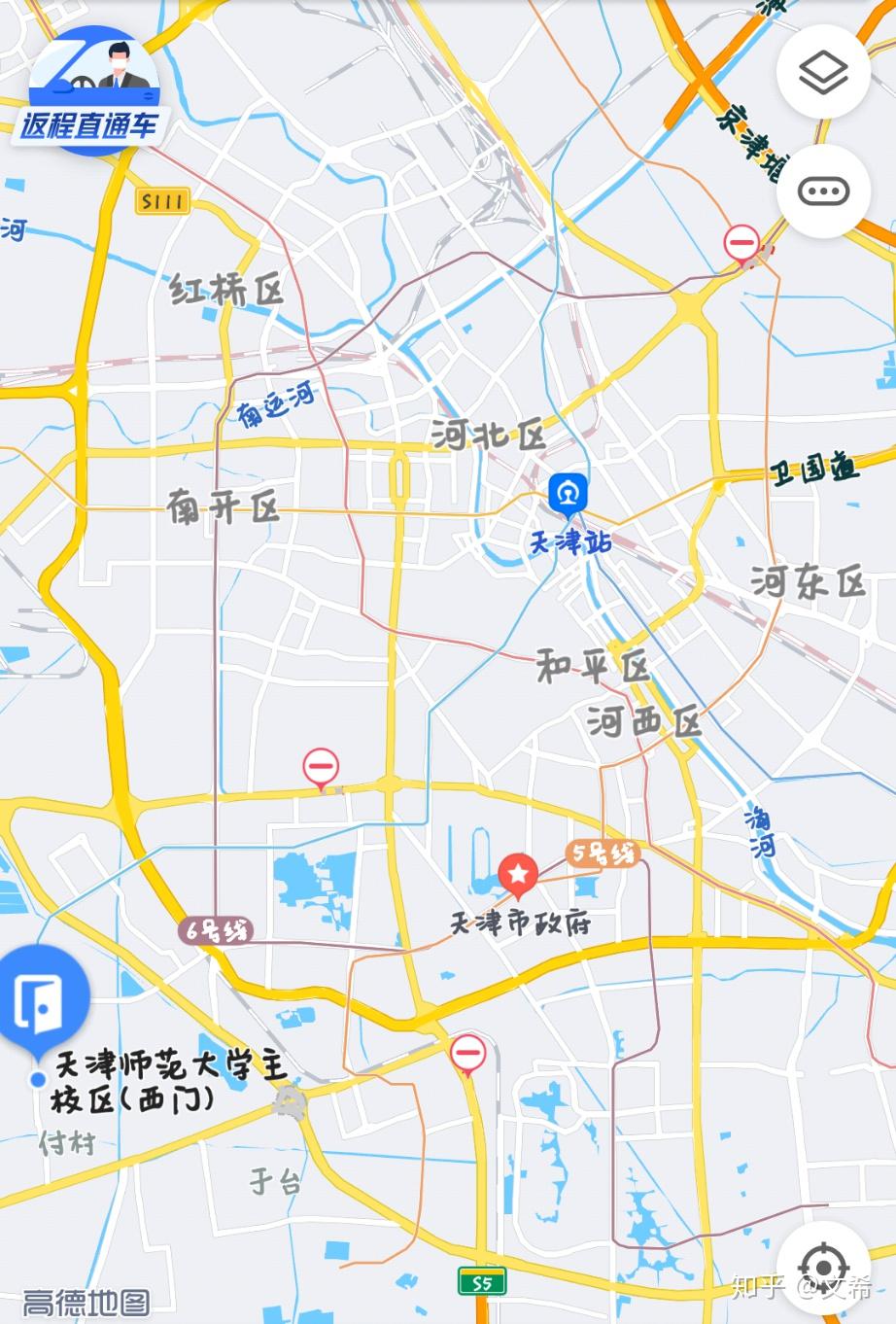Toggle the restriction marker south of 南开区
The image size is (896, 1324).
[x=321, y=766]
